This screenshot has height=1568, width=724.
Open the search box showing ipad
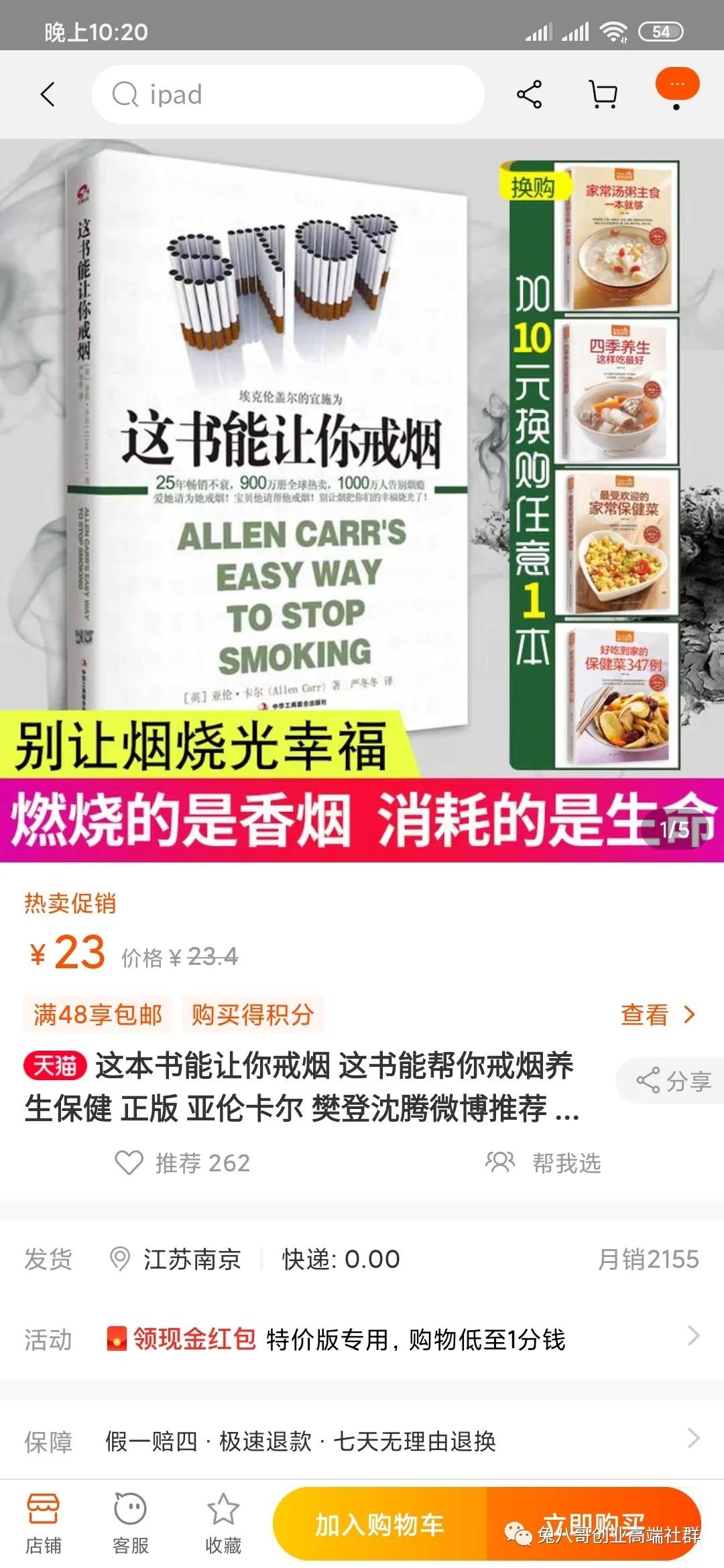tap(288, 94)
